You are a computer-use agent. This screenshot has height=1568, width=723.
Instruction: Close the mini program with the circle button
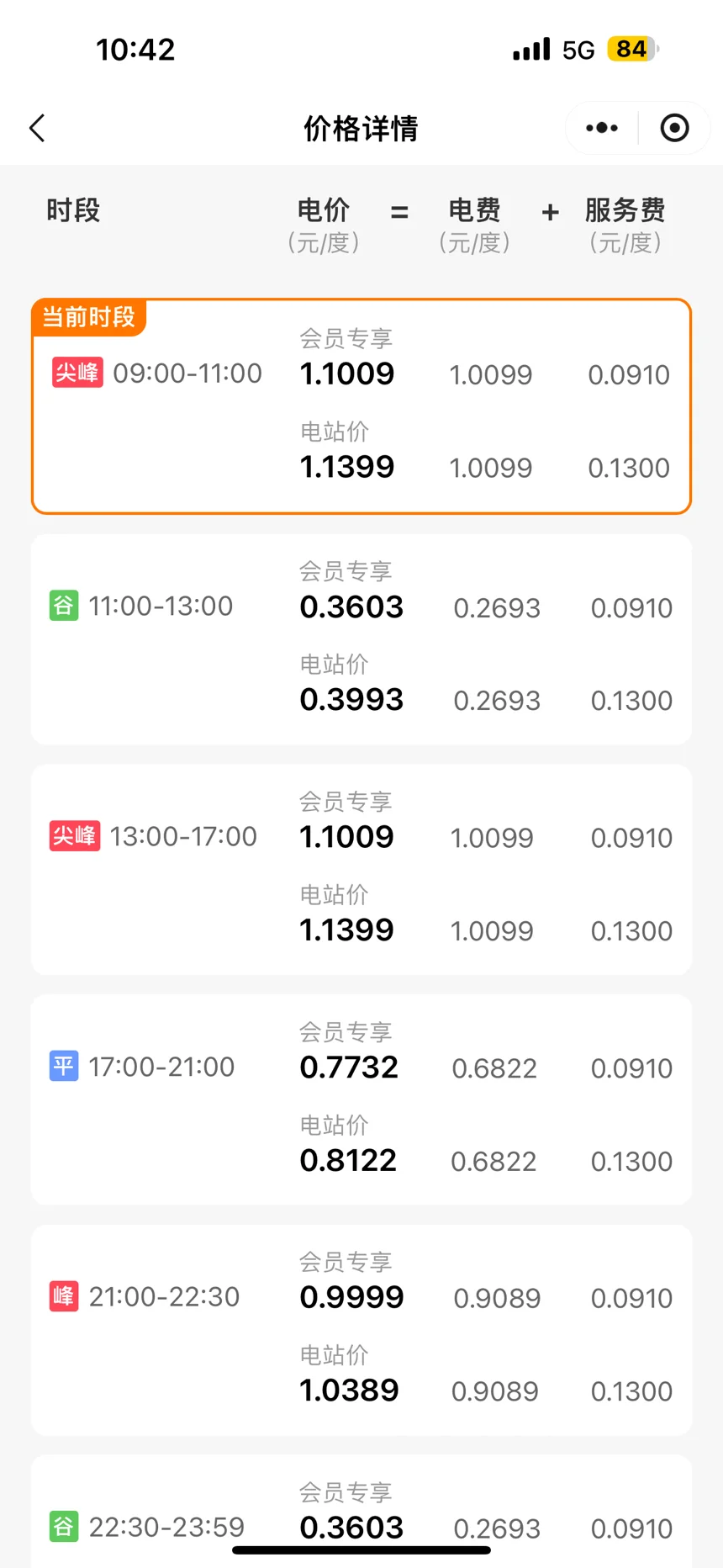(674, 128)
